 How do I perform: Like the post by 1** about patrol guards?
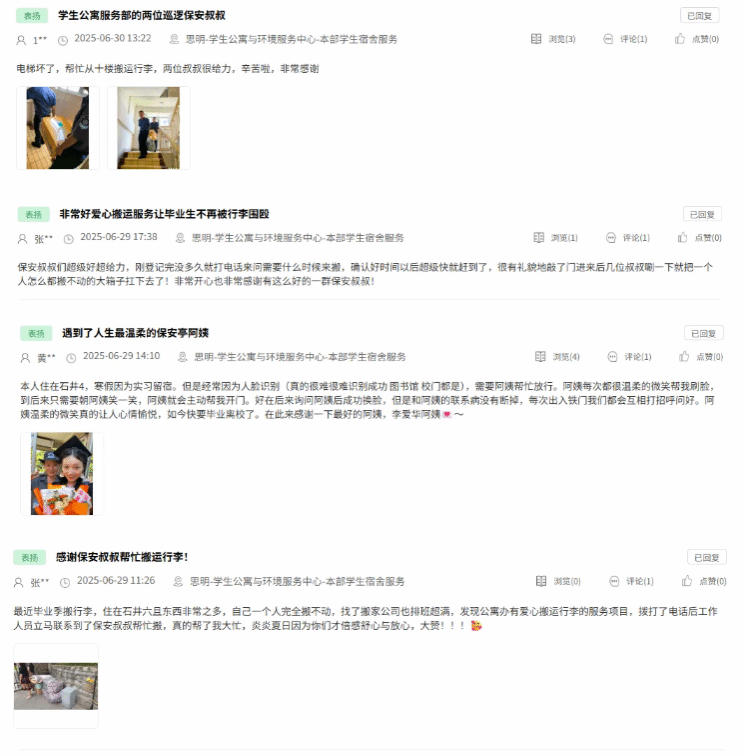pos(697,39)
